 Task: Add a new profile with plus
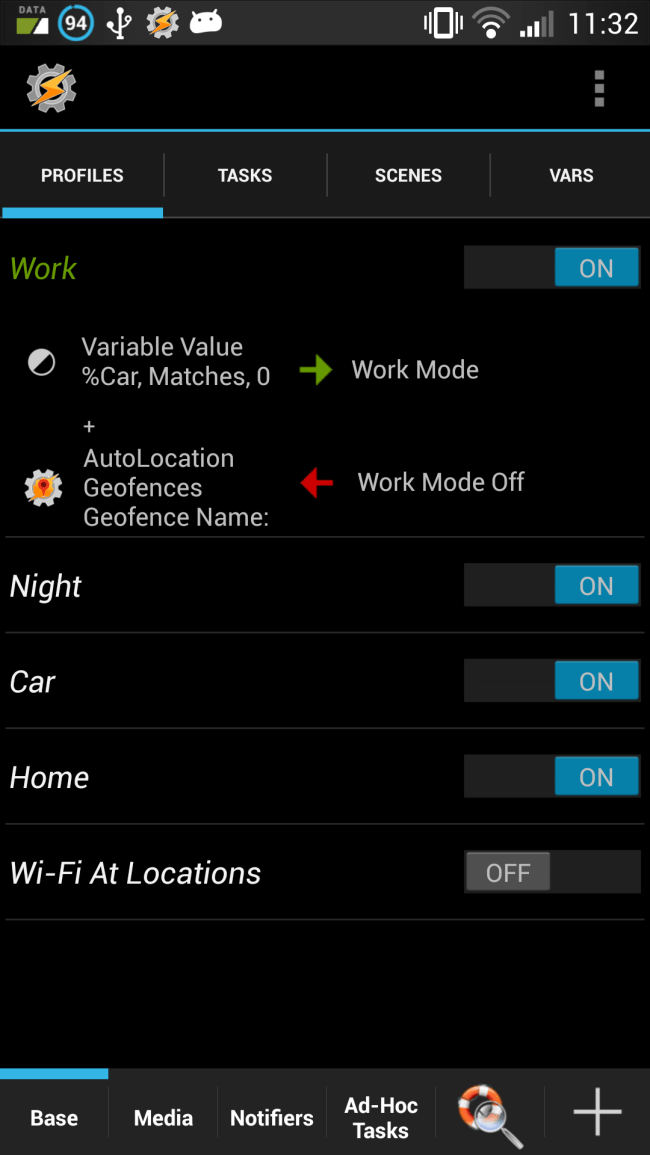point(597,1112)
